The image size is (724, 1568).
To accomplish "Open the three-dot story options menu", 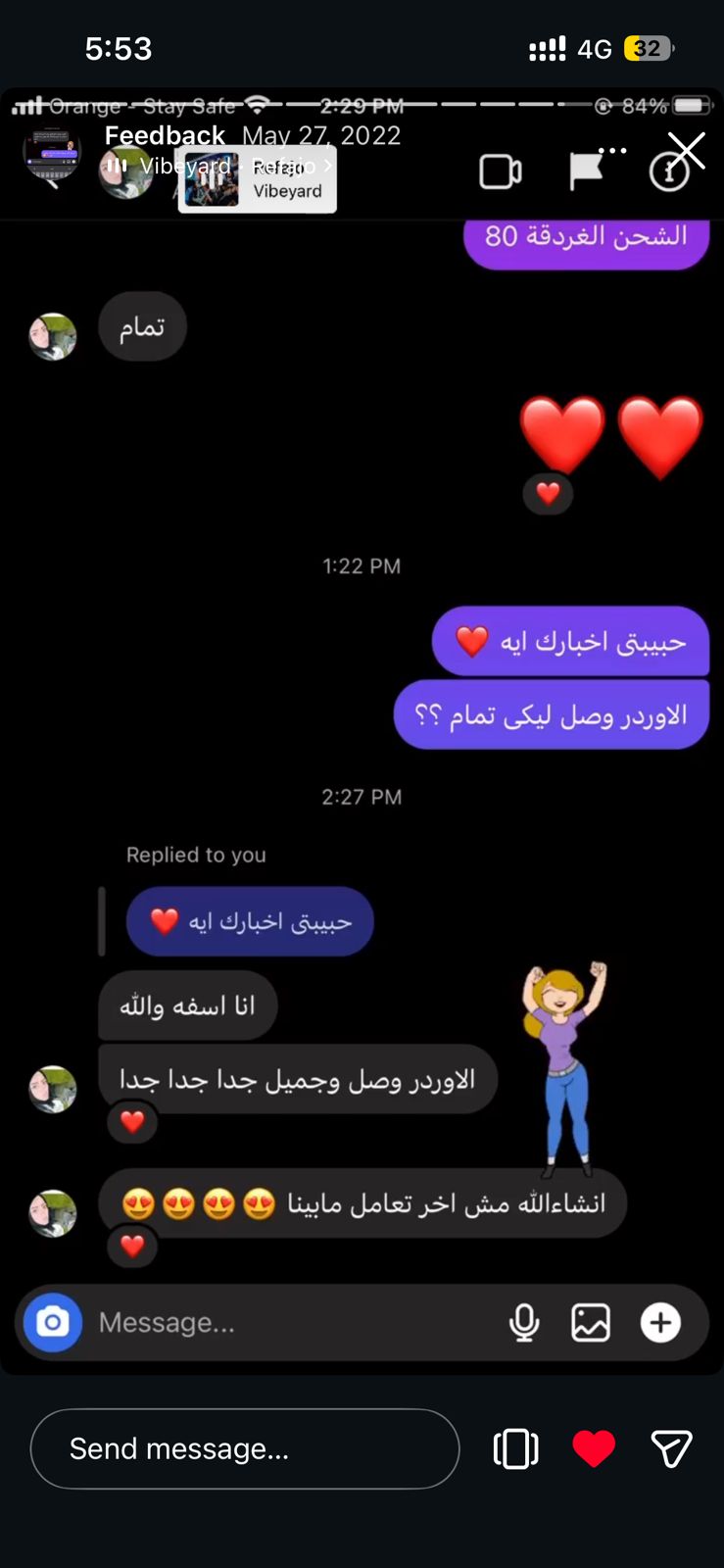I will point(612,151).
